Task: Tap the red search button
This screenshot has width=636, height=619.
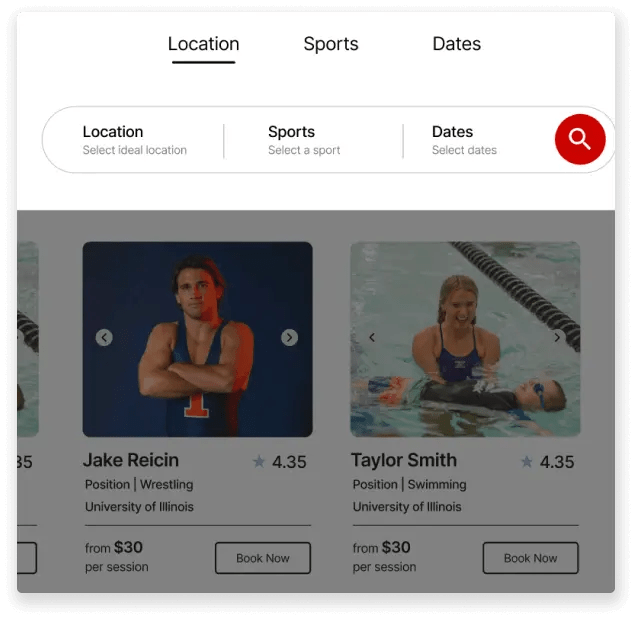Action: 580,139
